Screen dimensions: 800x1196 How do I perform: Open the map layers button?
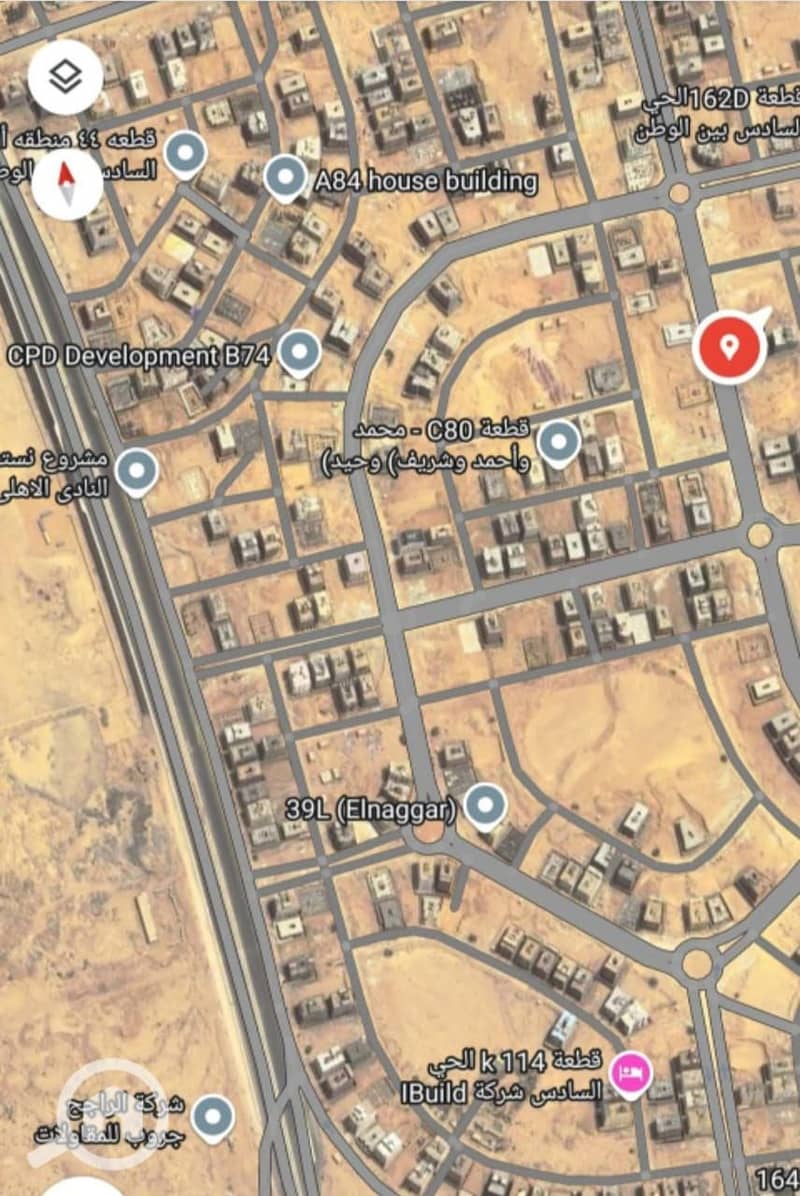pos(66,78)
